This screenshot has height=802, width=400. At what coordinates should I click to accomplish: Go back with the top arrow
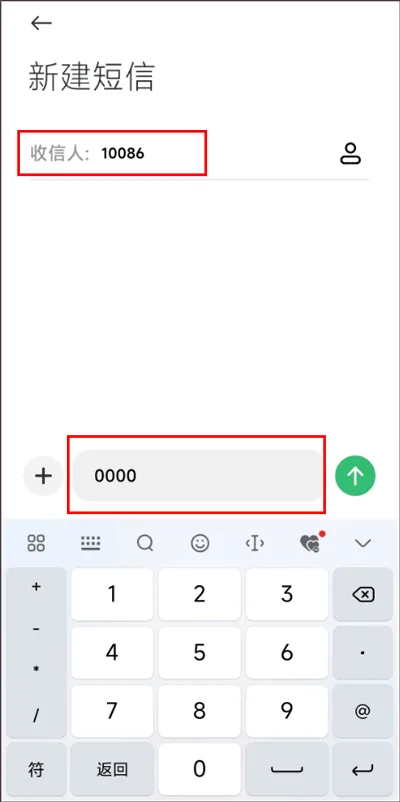[x=41, y=23]
